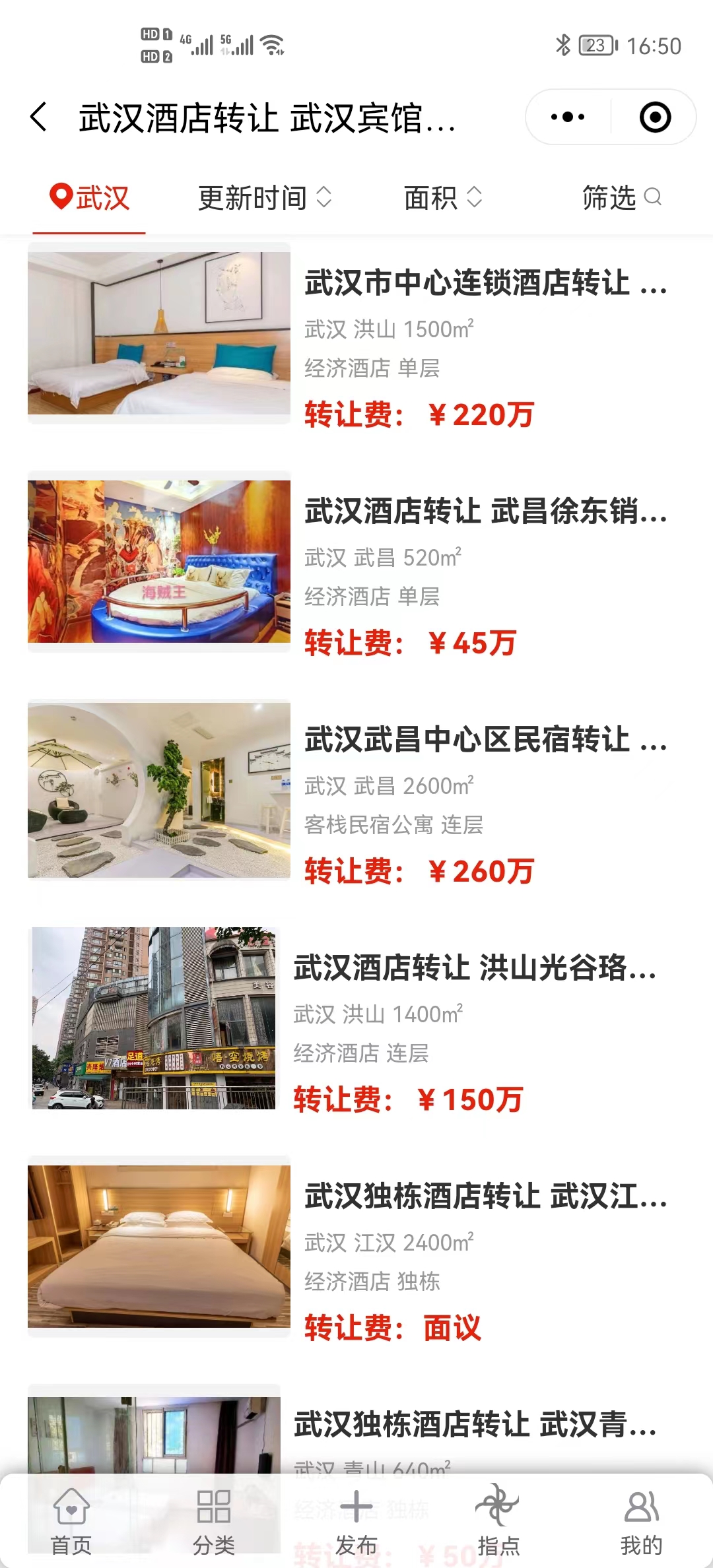
Task: Go back from the listings page
Action: tap(40, 117)
